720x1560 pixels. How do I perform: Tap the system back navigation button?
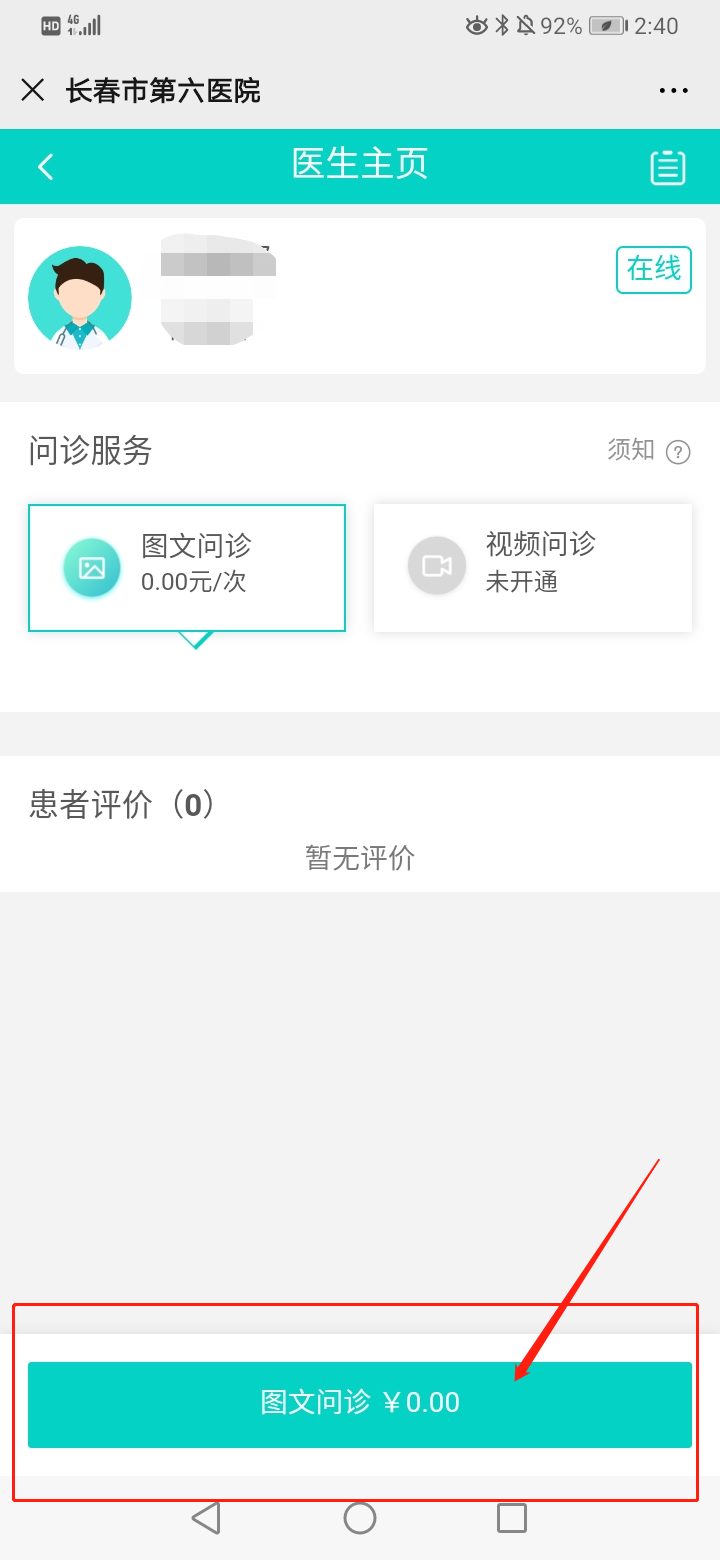click(x=206, y=1517)
